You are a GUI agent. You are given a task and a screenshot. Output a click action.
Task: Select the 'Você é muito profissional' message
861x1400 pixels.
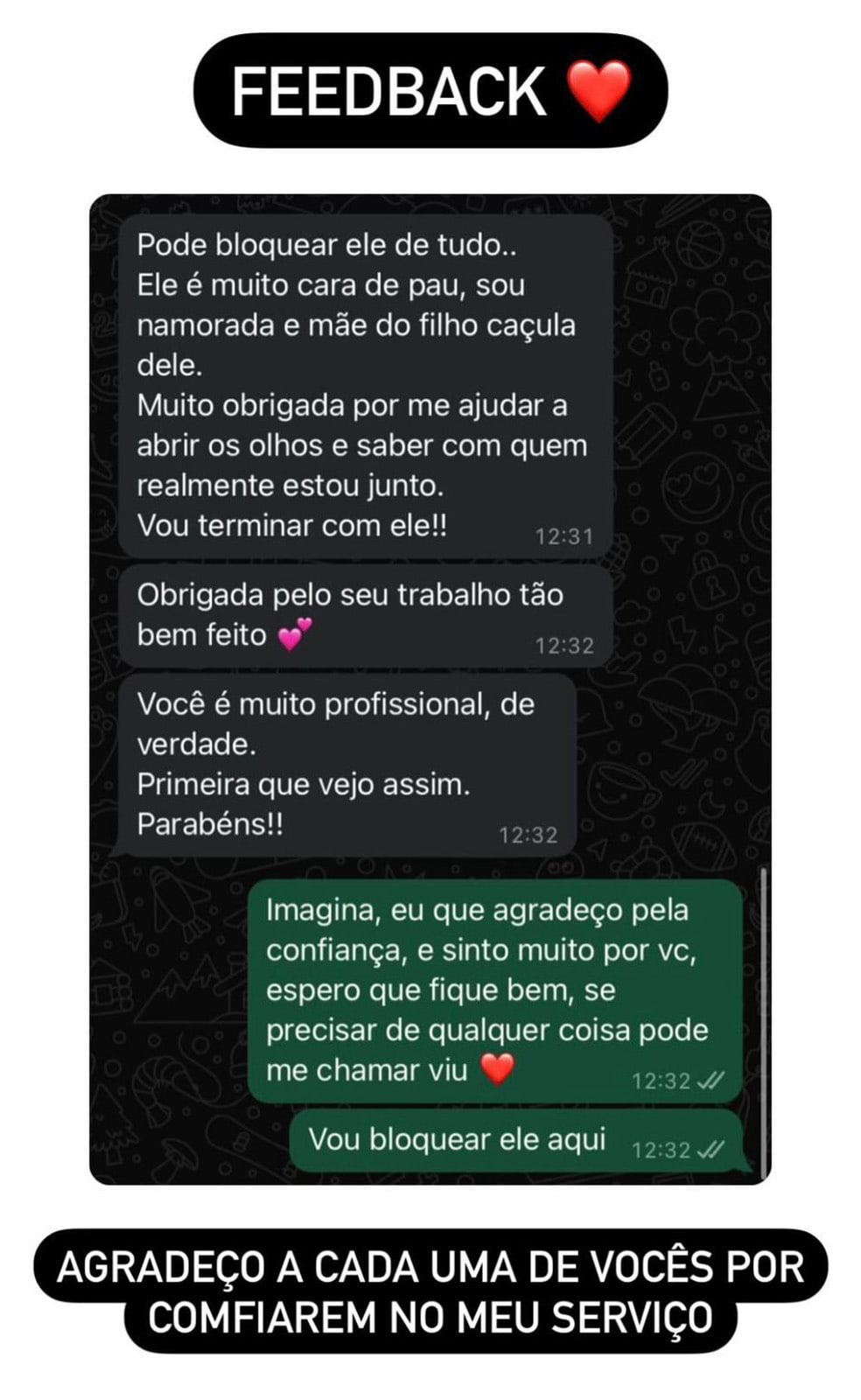pyautogui.click(x=350, y=761)
